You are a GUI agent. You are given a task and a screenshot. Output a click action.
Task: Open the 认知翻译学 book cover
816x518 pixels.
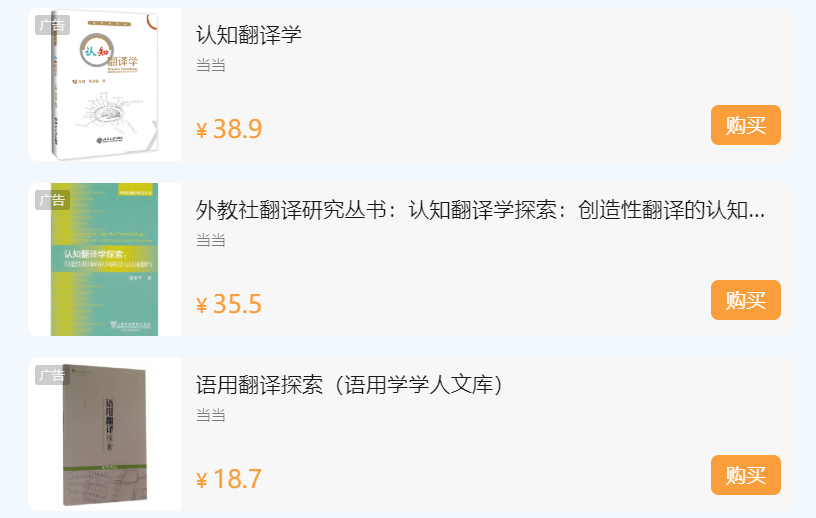104,84
